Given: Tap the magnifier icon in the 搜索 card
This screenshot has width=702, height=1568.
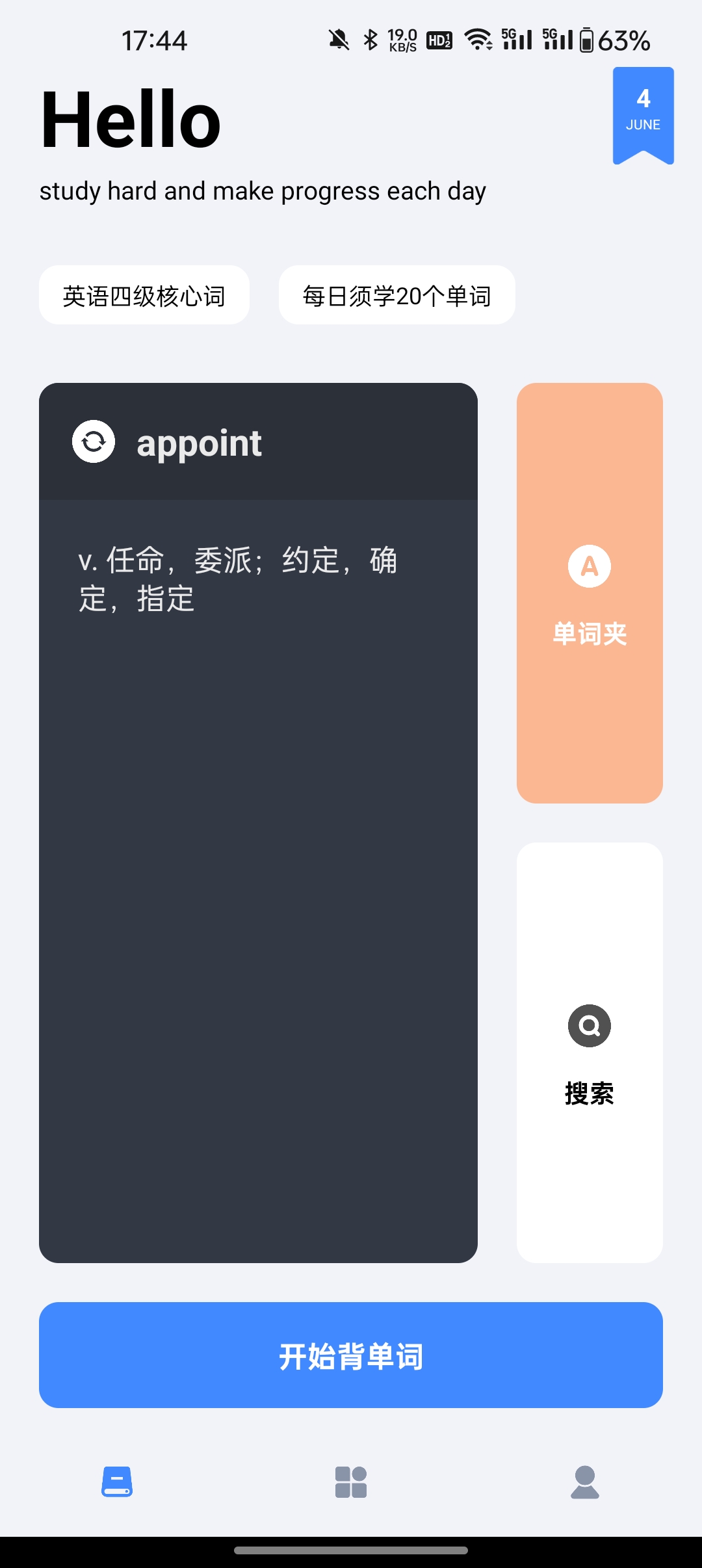Looking at the screenshot, I should (589, 1026).
